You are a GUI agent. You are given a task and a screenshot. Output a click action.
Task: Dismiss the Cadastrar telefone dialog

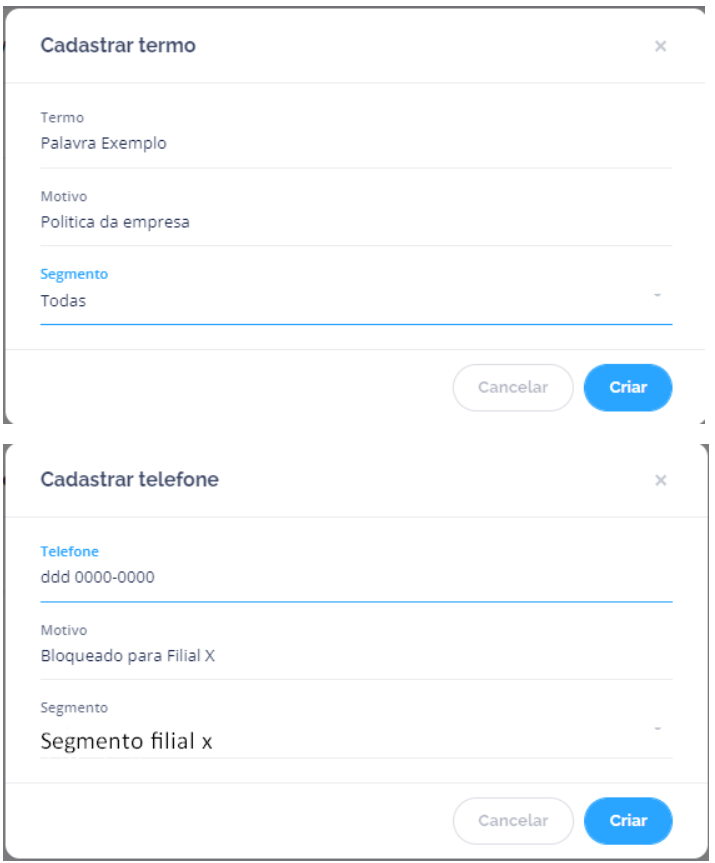[x=660, y=480]
